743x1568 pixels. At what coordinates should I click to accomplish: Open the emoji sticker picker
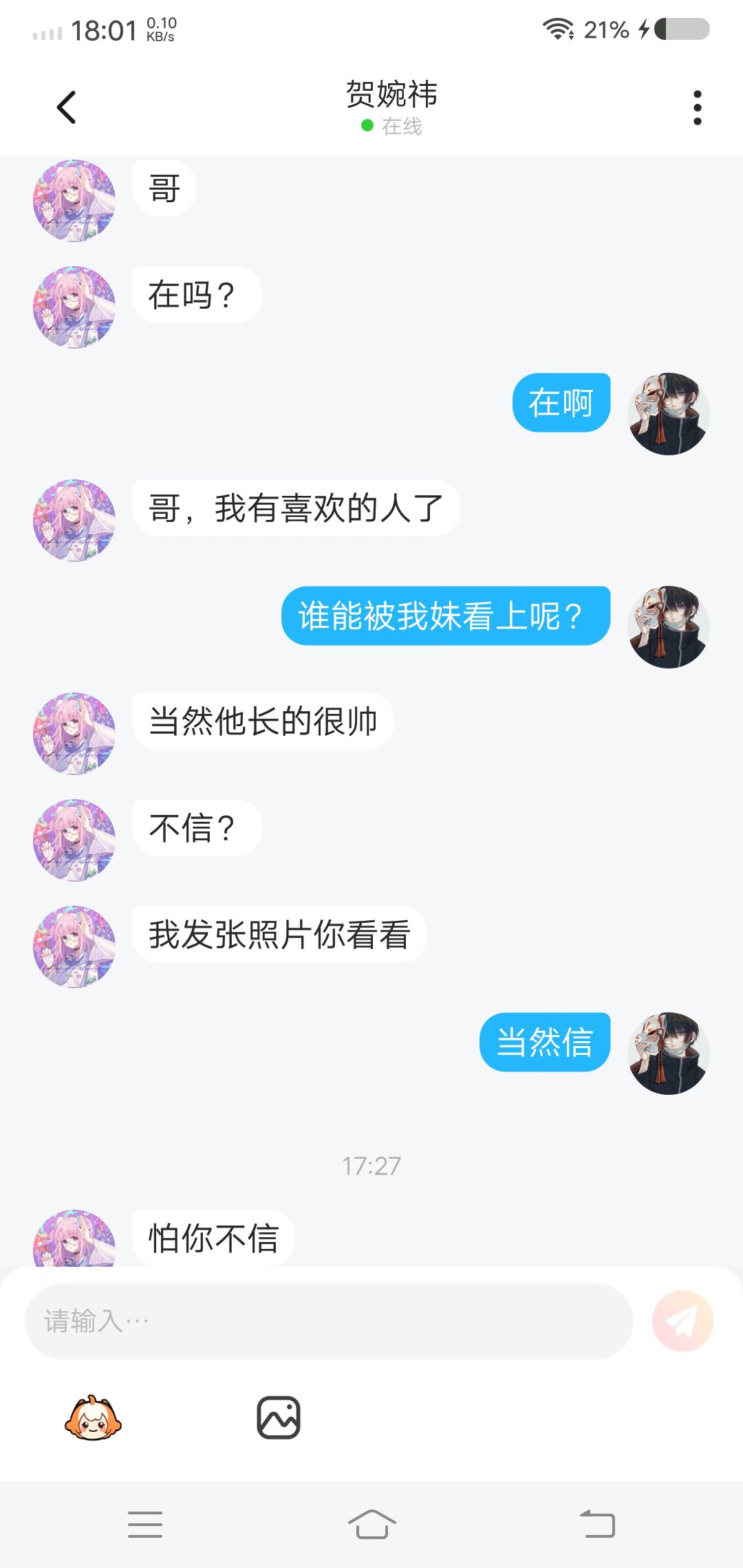pos(93,1418)
